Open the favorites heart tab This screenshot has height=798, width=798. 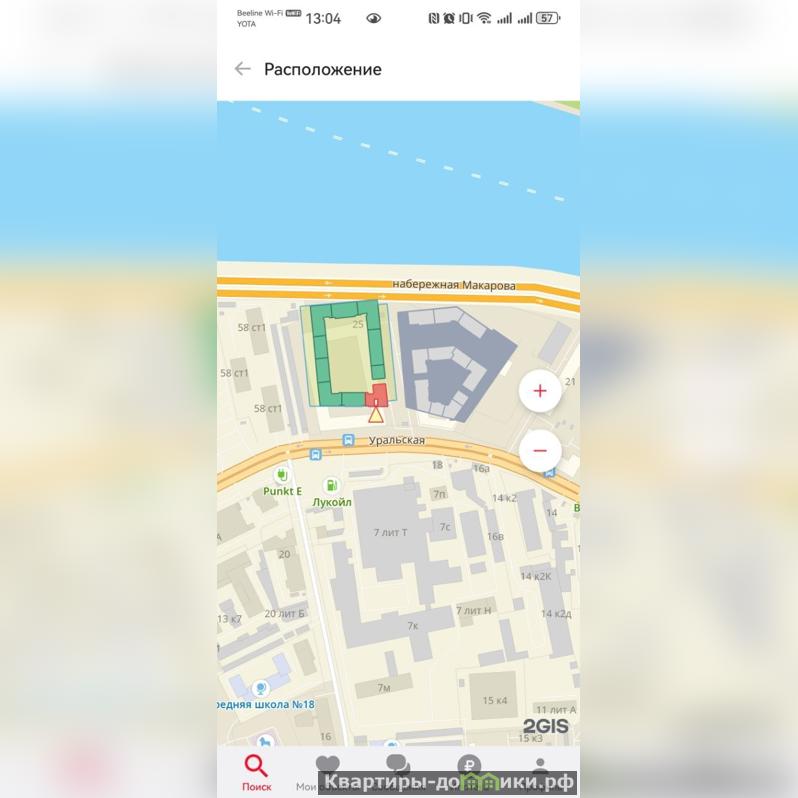(328, 765)
